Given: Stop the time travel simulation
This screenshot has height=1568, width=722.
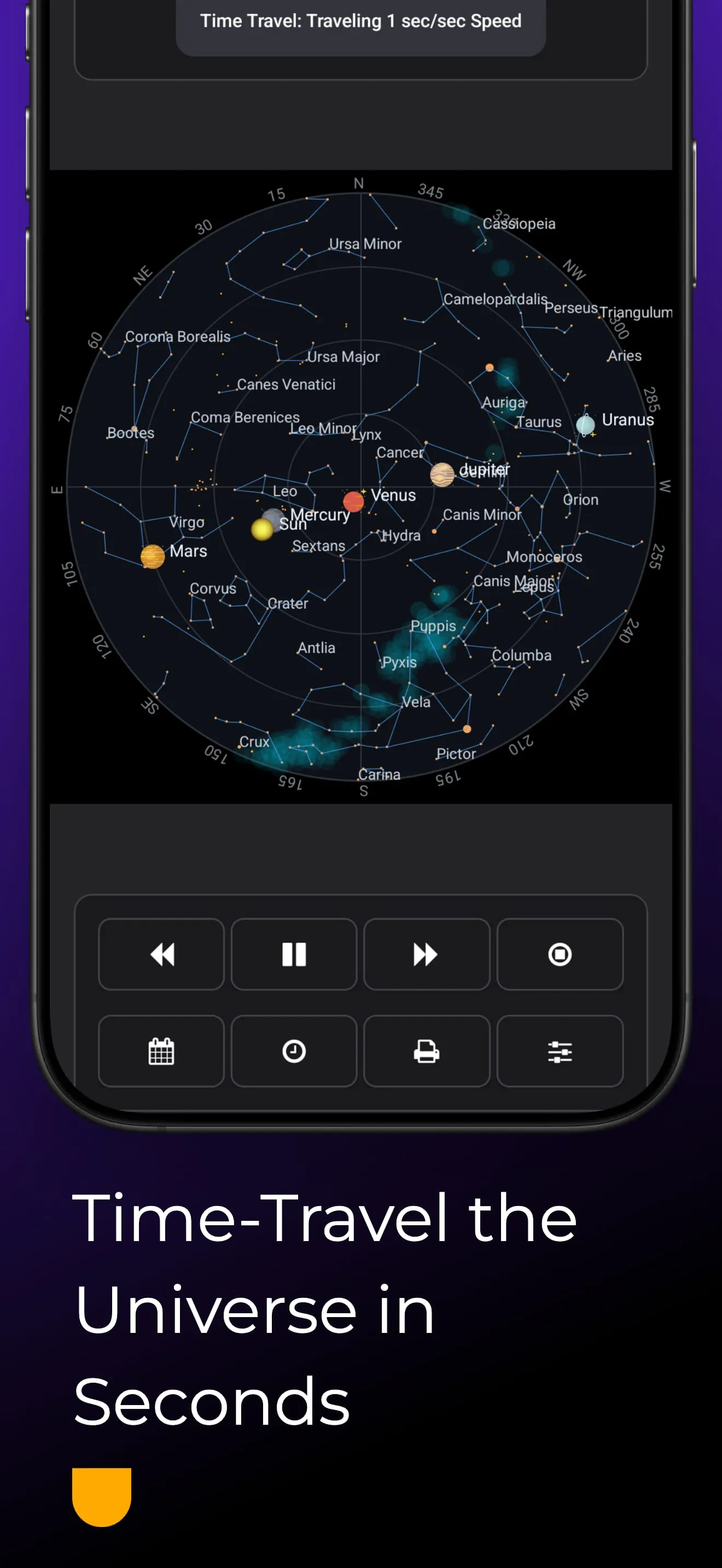Looking at the screenshot, I should pyautogui.click(x=560, y=954).
